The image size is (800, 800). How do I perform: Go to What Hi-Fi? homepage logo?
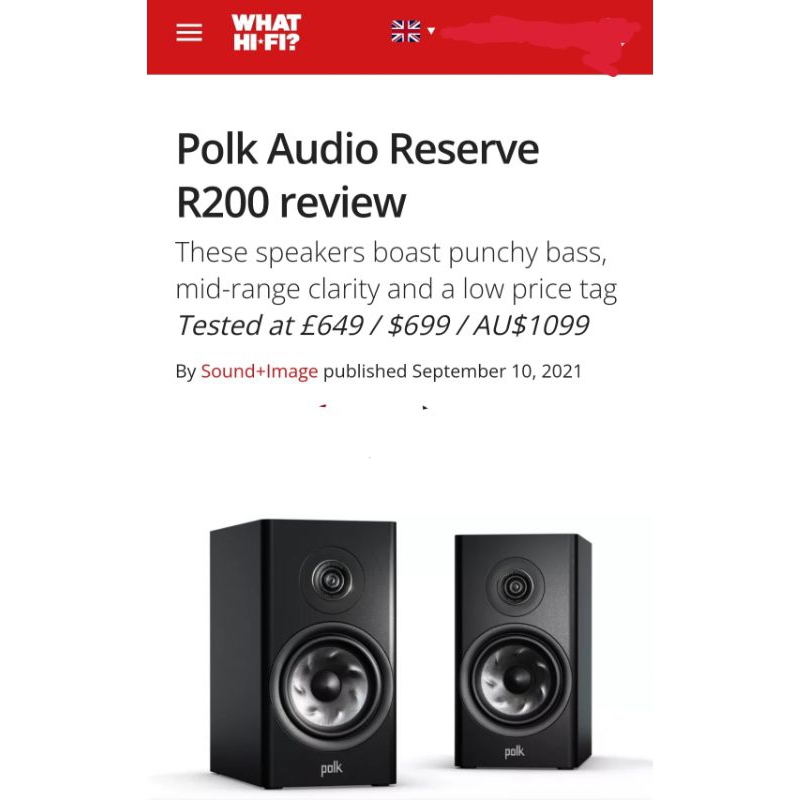pyautogui.click(x=266, y=32)
